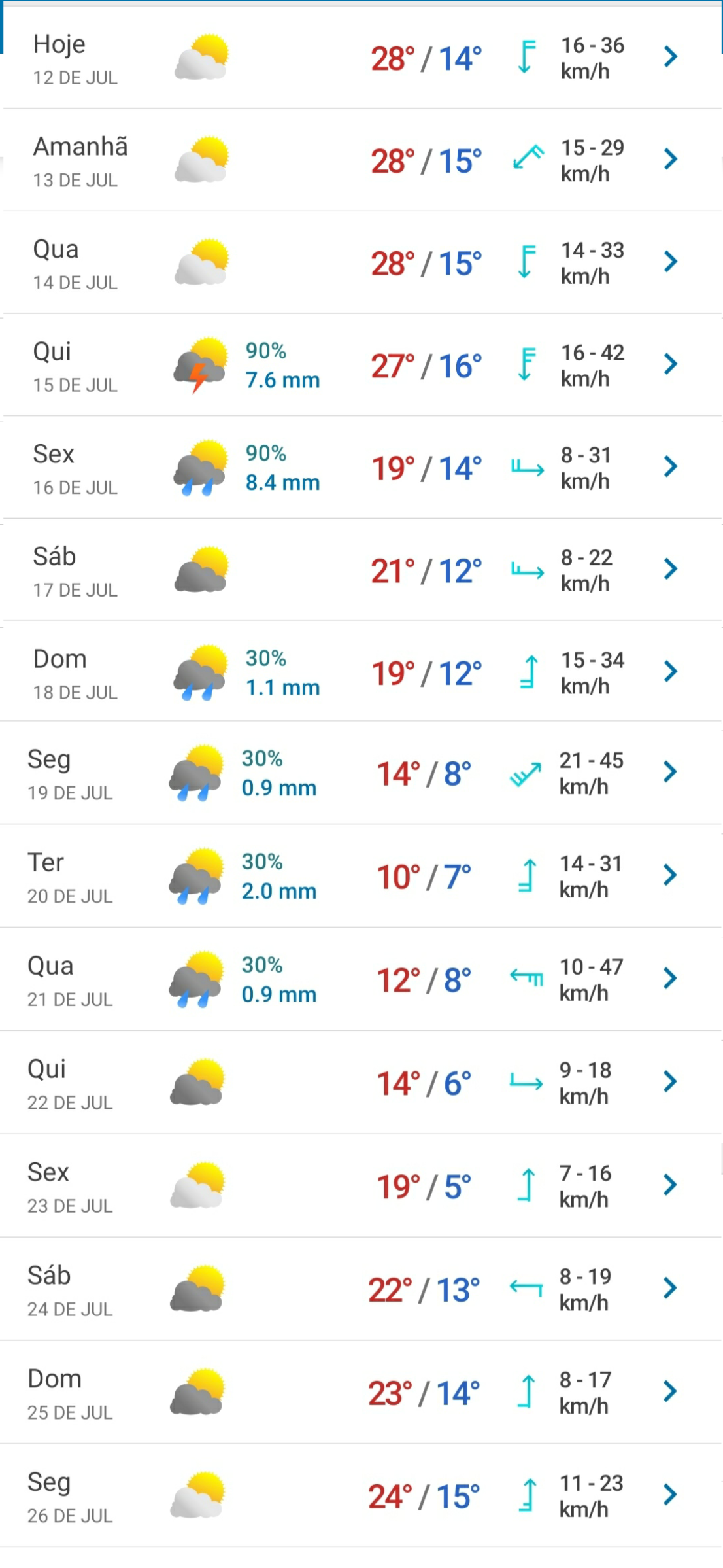Open today's forecast for 12 de Jul
This screenshot has height=1568, width=723.
361,58
